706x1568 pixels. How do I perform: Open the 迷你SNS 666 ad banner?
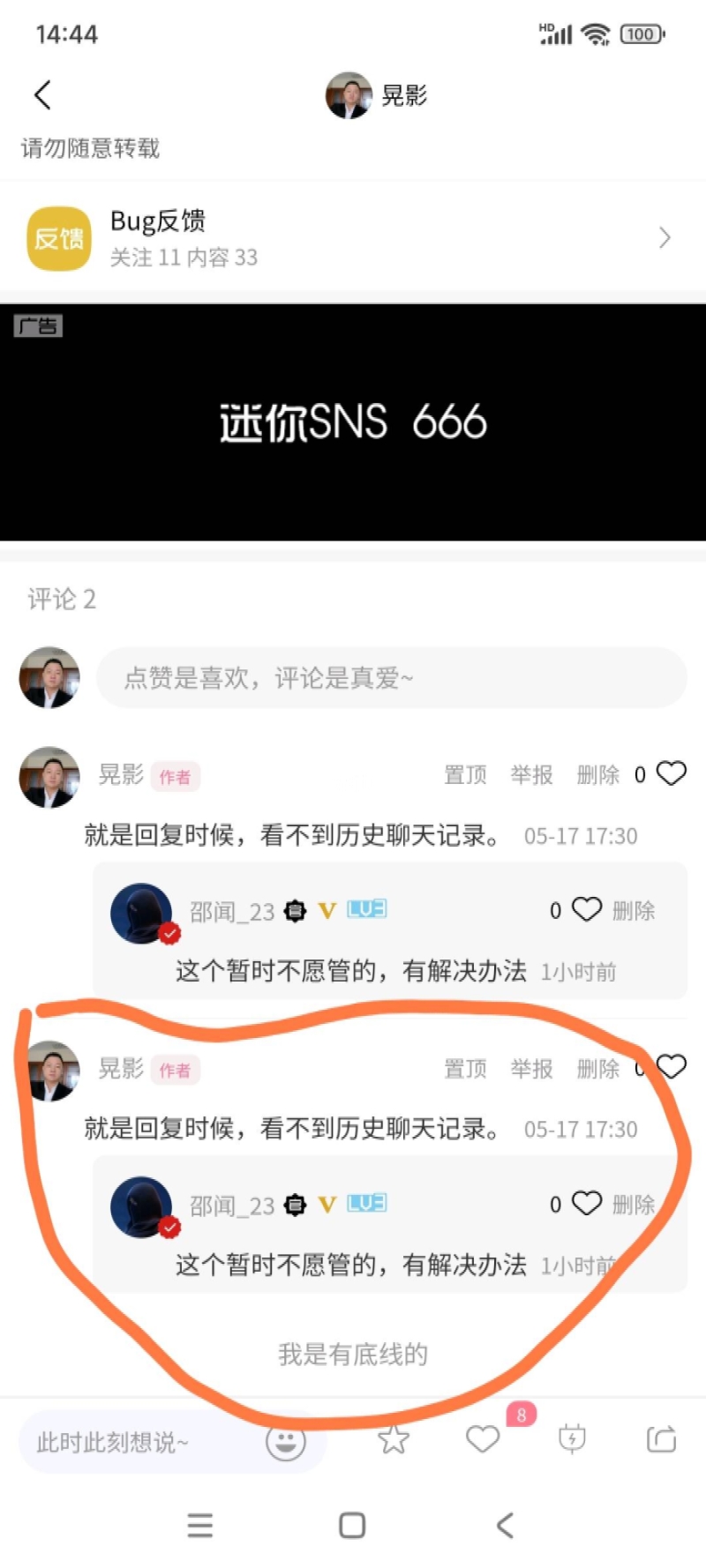point(353,422)
